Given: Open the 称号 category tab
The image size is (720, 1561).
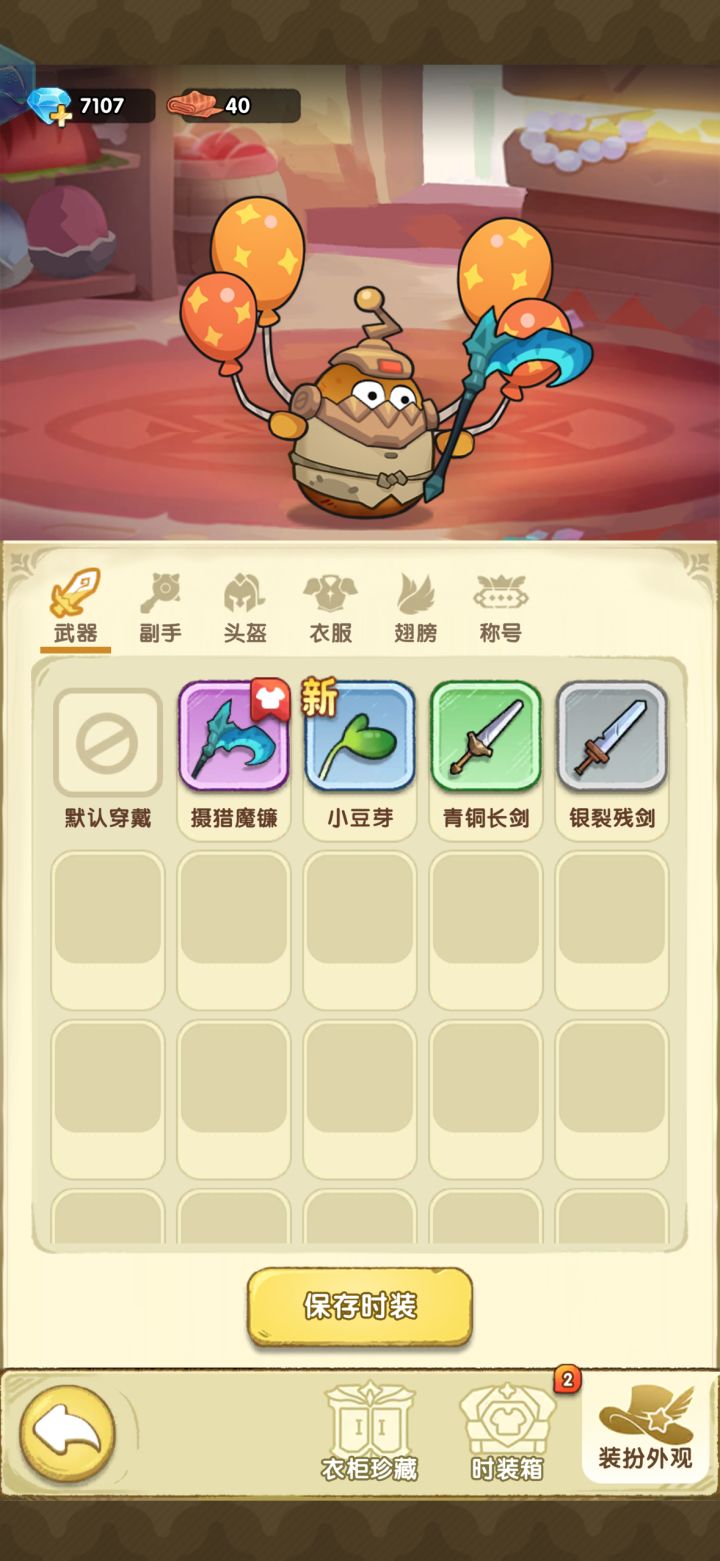Looking at the screenshot, I should click(x=500, y=608).
